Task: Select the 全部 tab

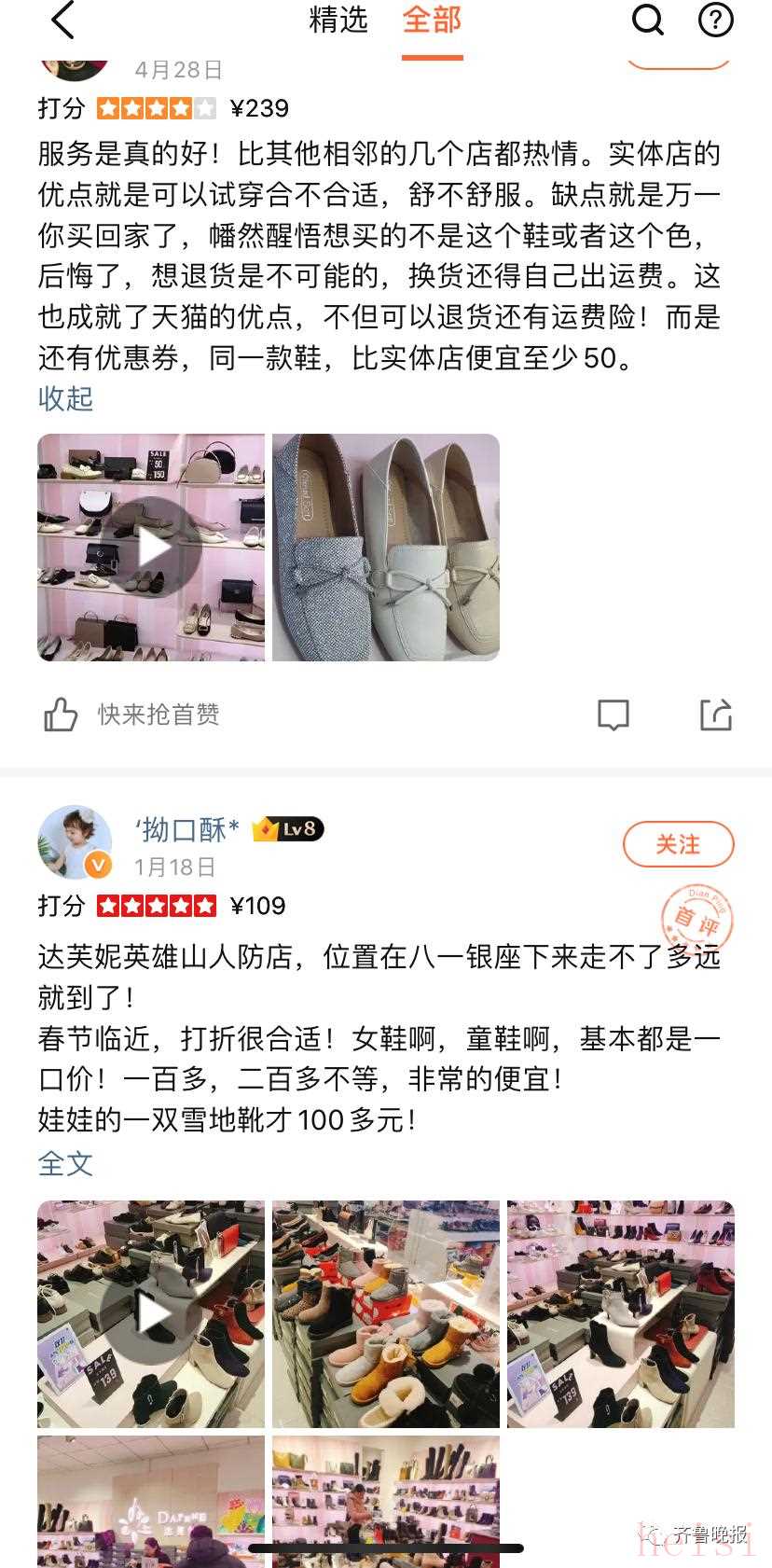Action: (432, 21)
